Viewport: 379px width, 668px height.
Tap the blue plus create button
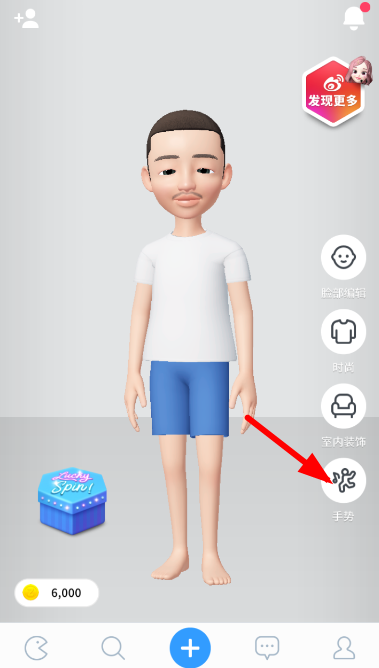coord(190,648)
